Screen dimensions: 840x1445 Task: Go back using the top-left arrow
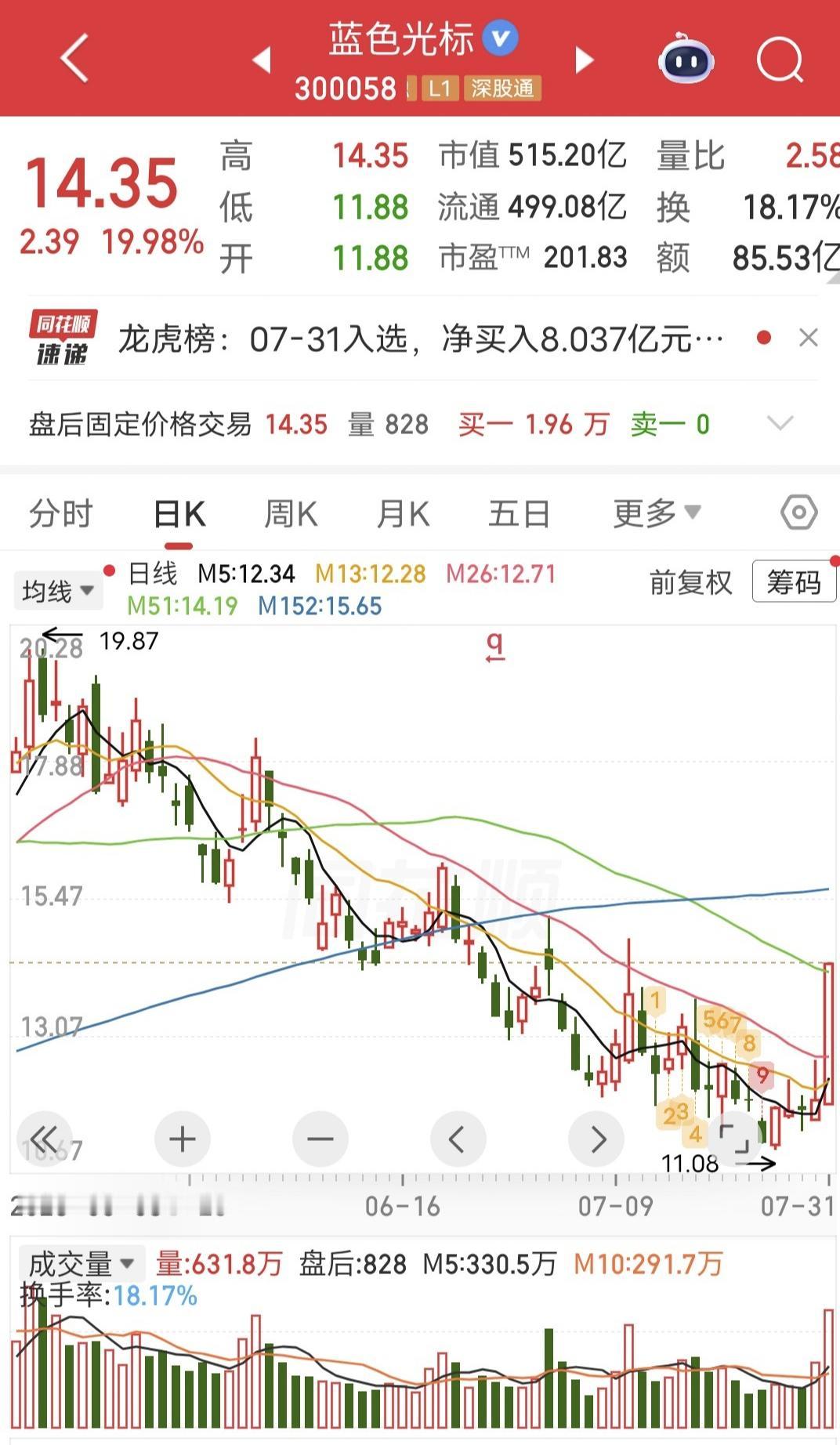(x=74, y=57)
